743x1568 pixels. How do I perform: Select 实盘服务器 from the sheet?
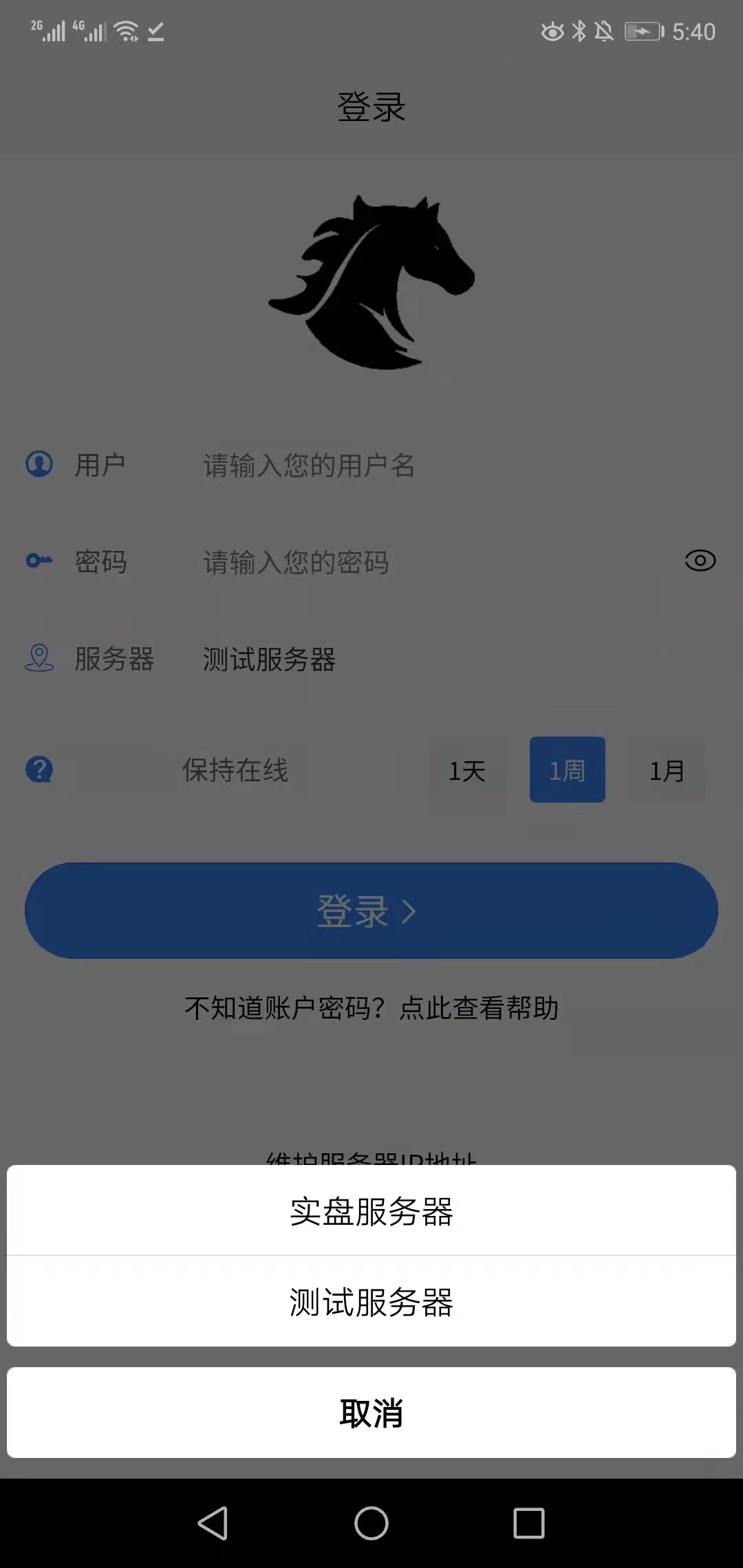(371, 1210)
